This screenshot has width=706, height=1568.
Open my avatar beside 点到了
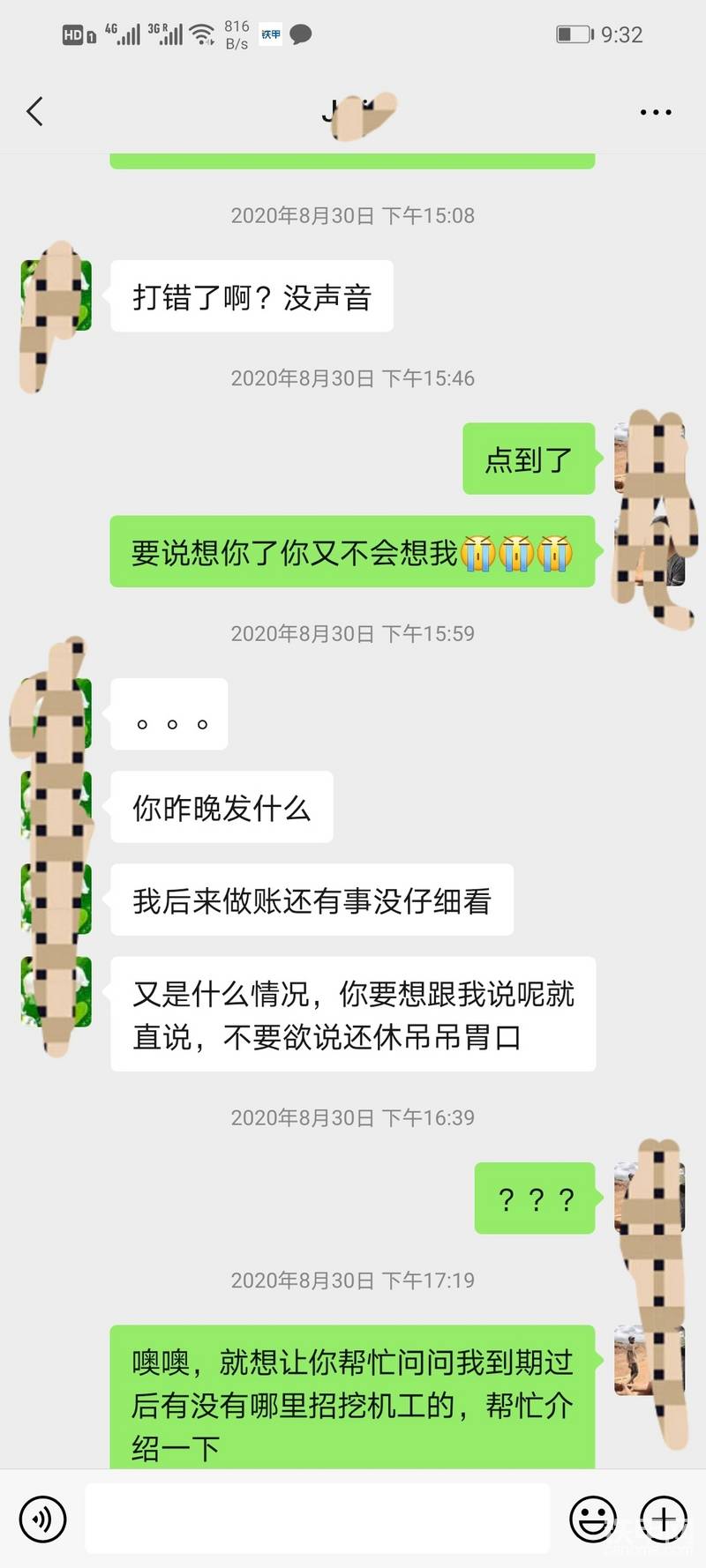pos(650,459)
